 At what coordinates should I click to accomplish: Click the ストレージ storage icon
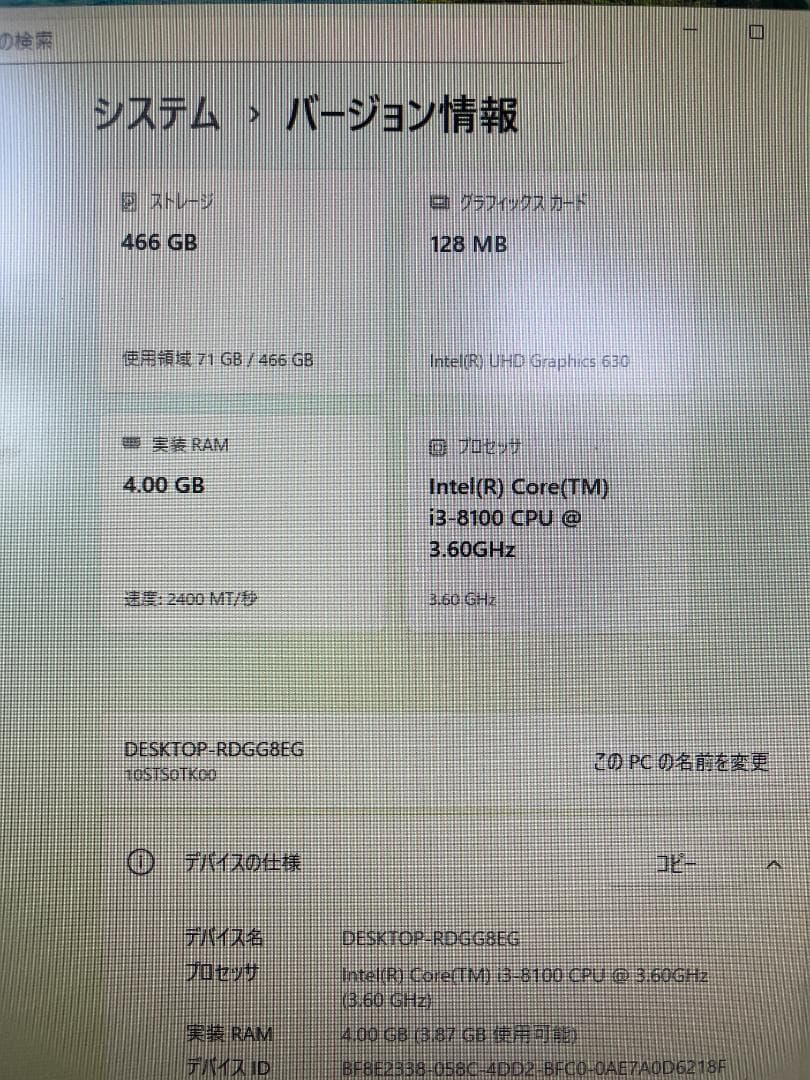pos(128,202)
